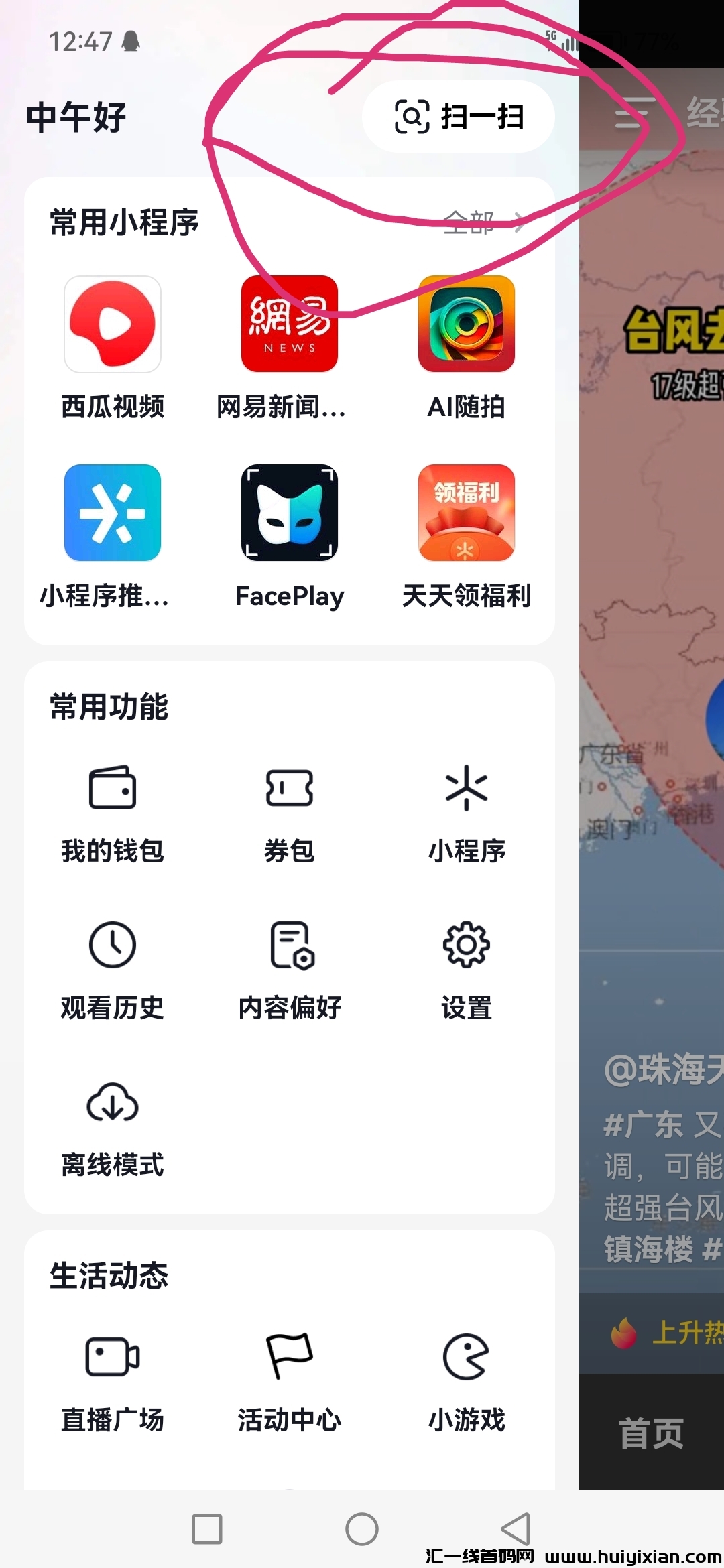Open 全部 mini programs list
Viewport: 724px width, 1568px height.
(483, 222)
